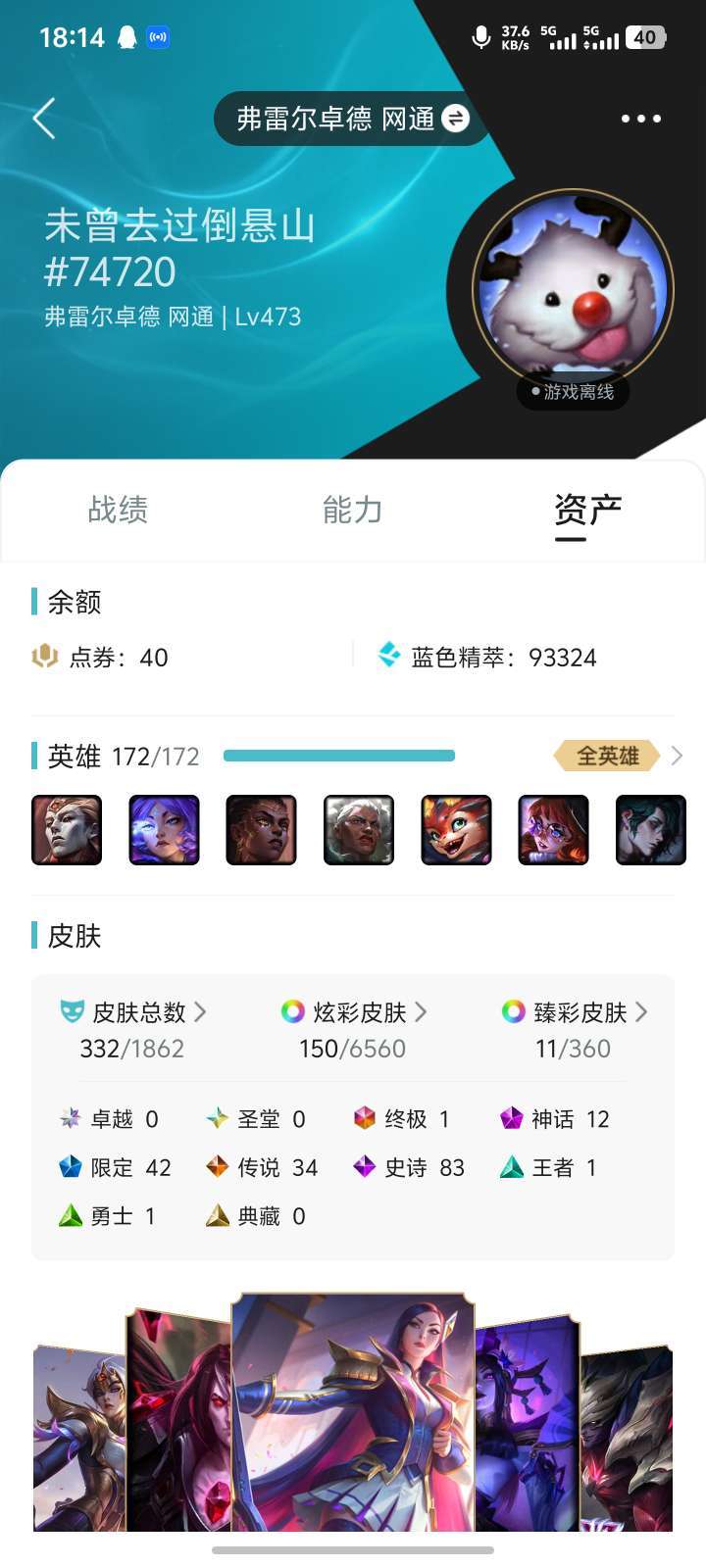
Task: Click the 皮肤总数 mask icon
Action: [x=71, y=1011]
